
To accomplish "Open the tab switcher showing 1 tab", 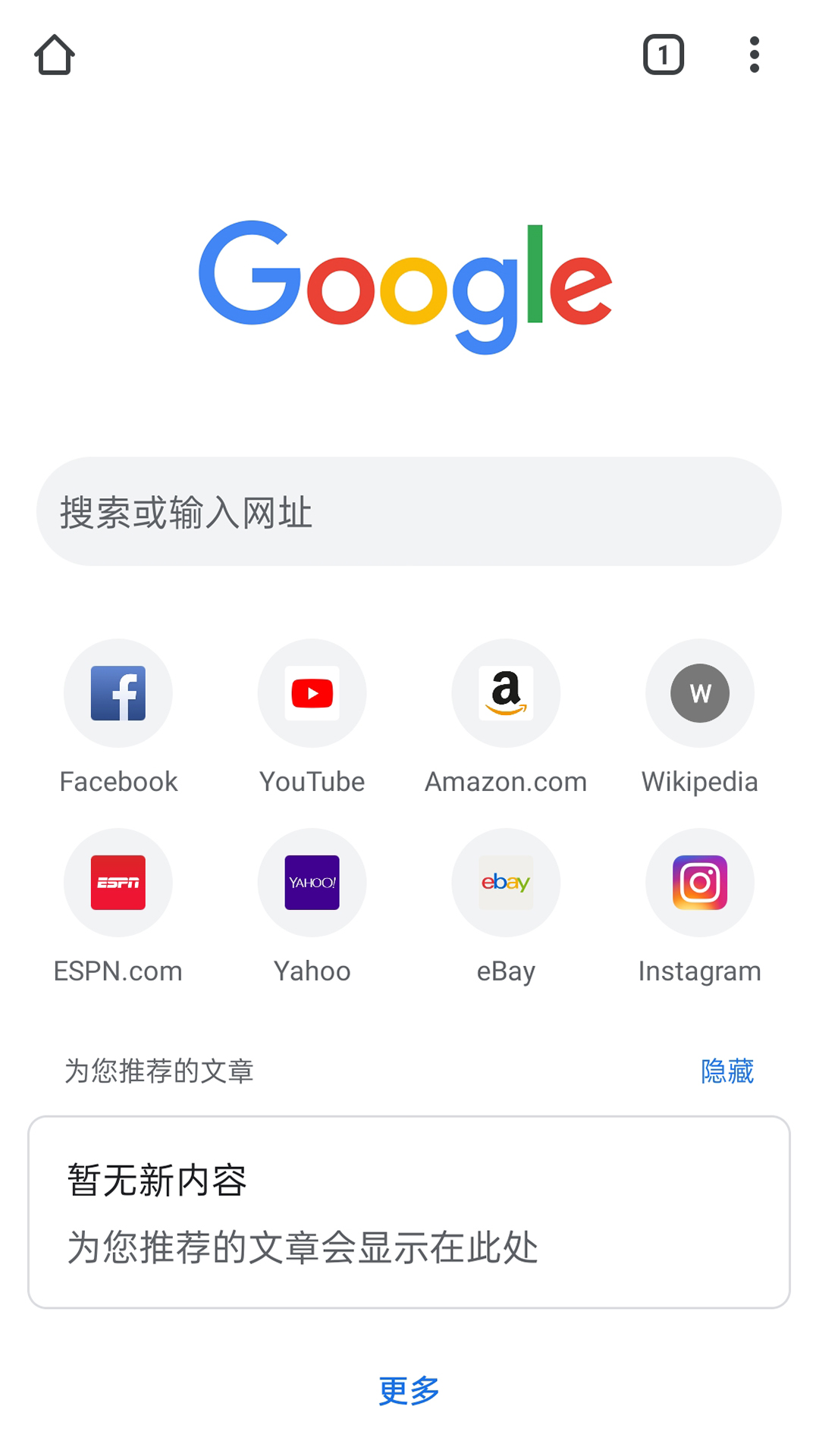I will [664, 55].
